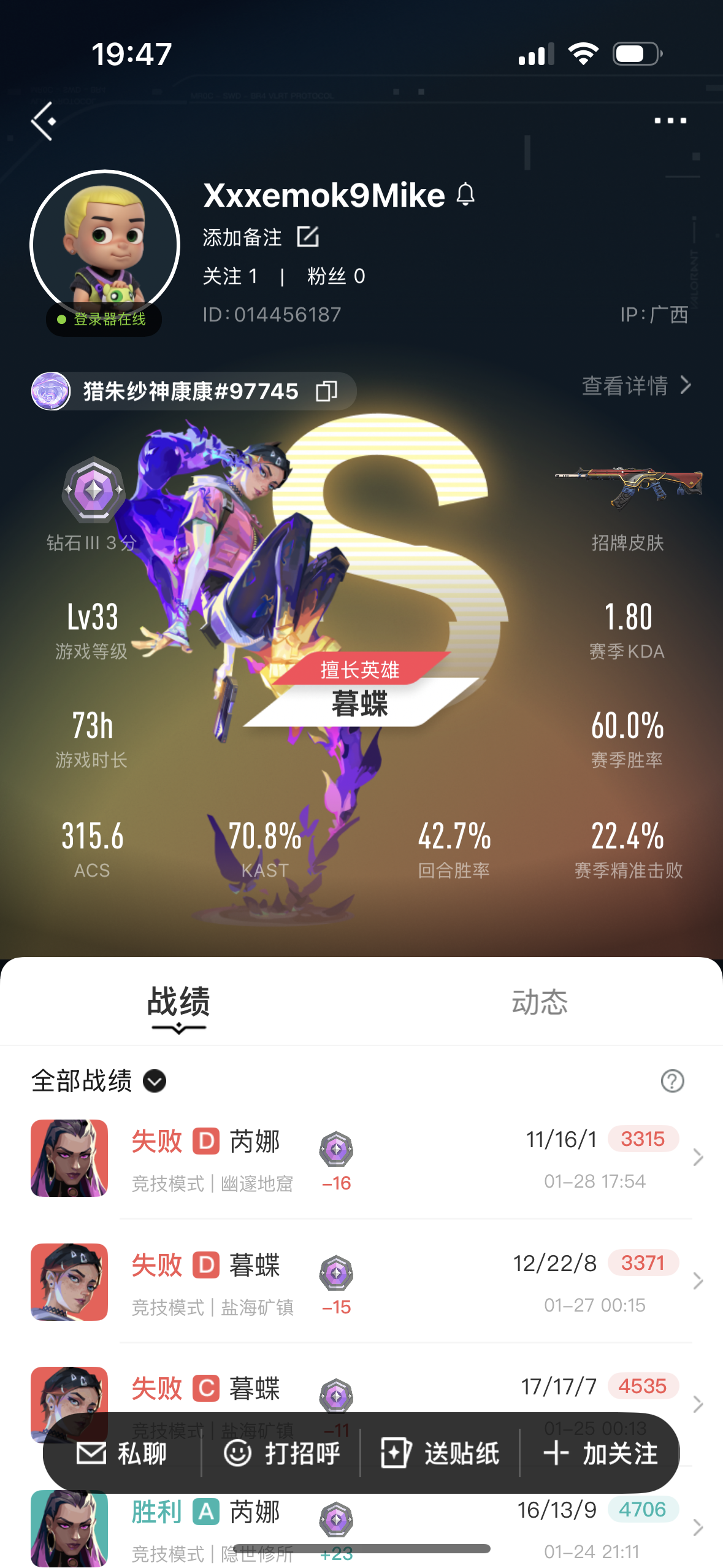Send a greeting with 打招呼
The height and width of the screenshot is (1568, 723).
click(282, 1453)
